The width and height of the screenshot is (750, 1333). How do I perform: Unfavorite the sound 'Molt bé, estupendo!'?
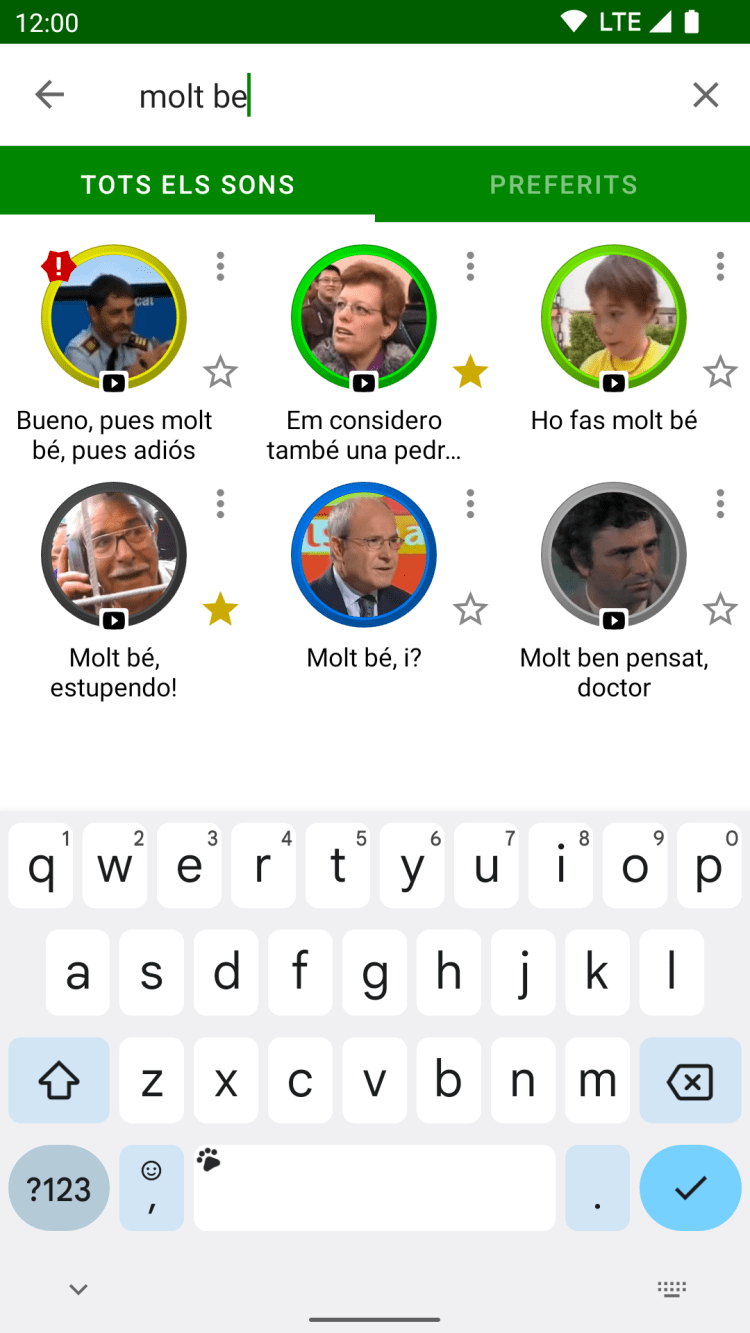coord(220,609)
